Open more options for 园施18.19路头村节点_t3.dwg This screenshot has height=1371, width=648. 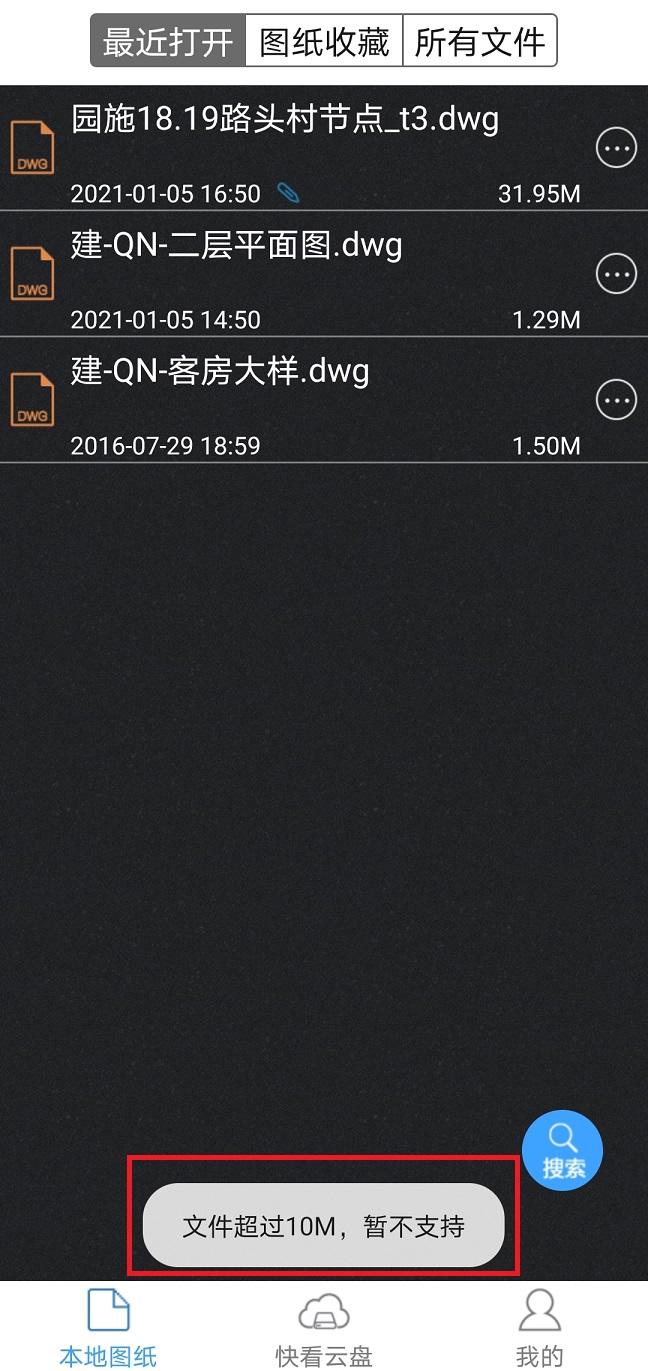point(616,149)
